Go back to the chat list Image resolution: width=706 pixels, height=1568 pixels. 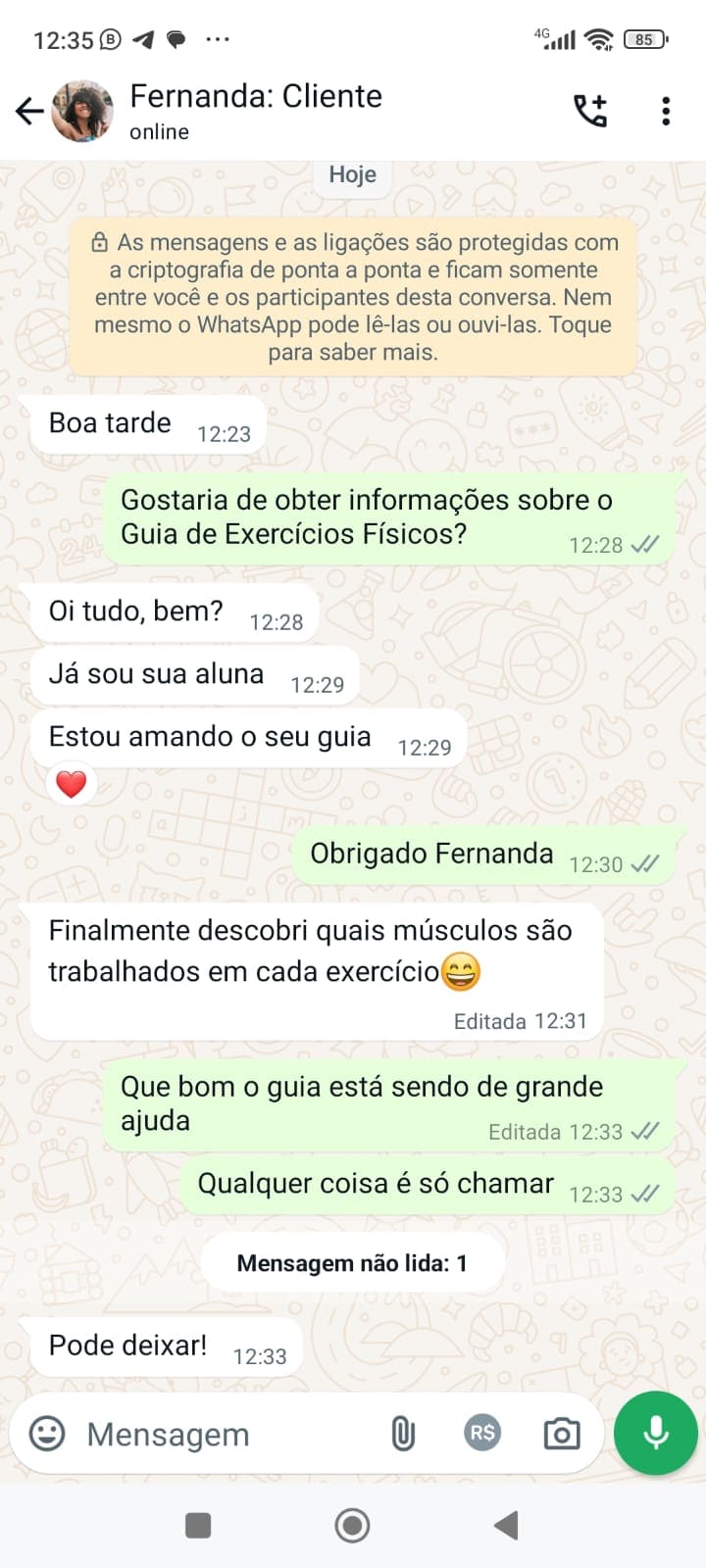click(29, 112)
